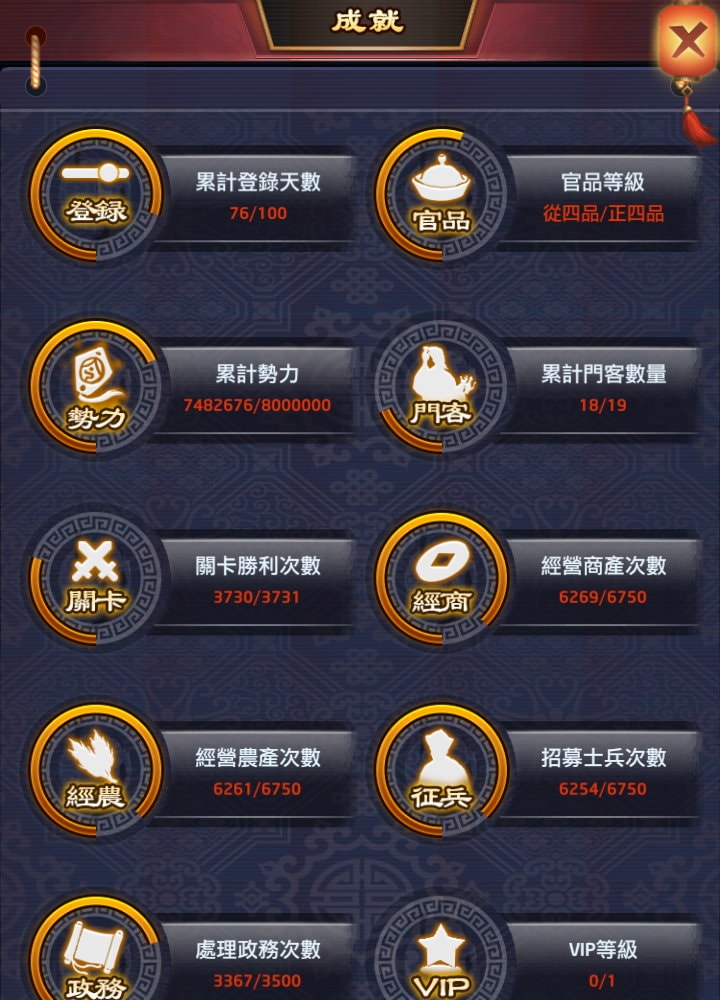Close the 成就 achievements panel
Screen dimensions: 720x1000
click(688, 42)
